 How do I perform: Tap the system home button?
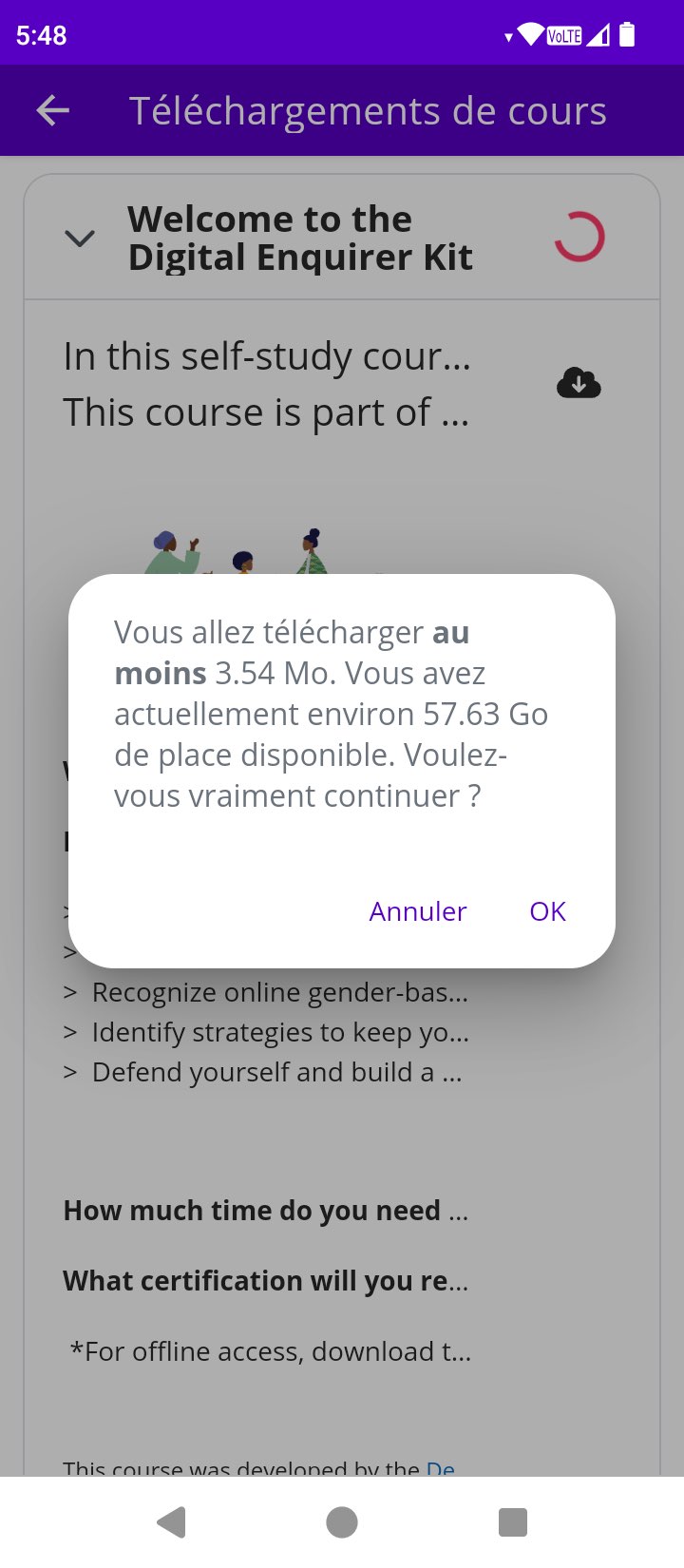tap(342, 1522)
